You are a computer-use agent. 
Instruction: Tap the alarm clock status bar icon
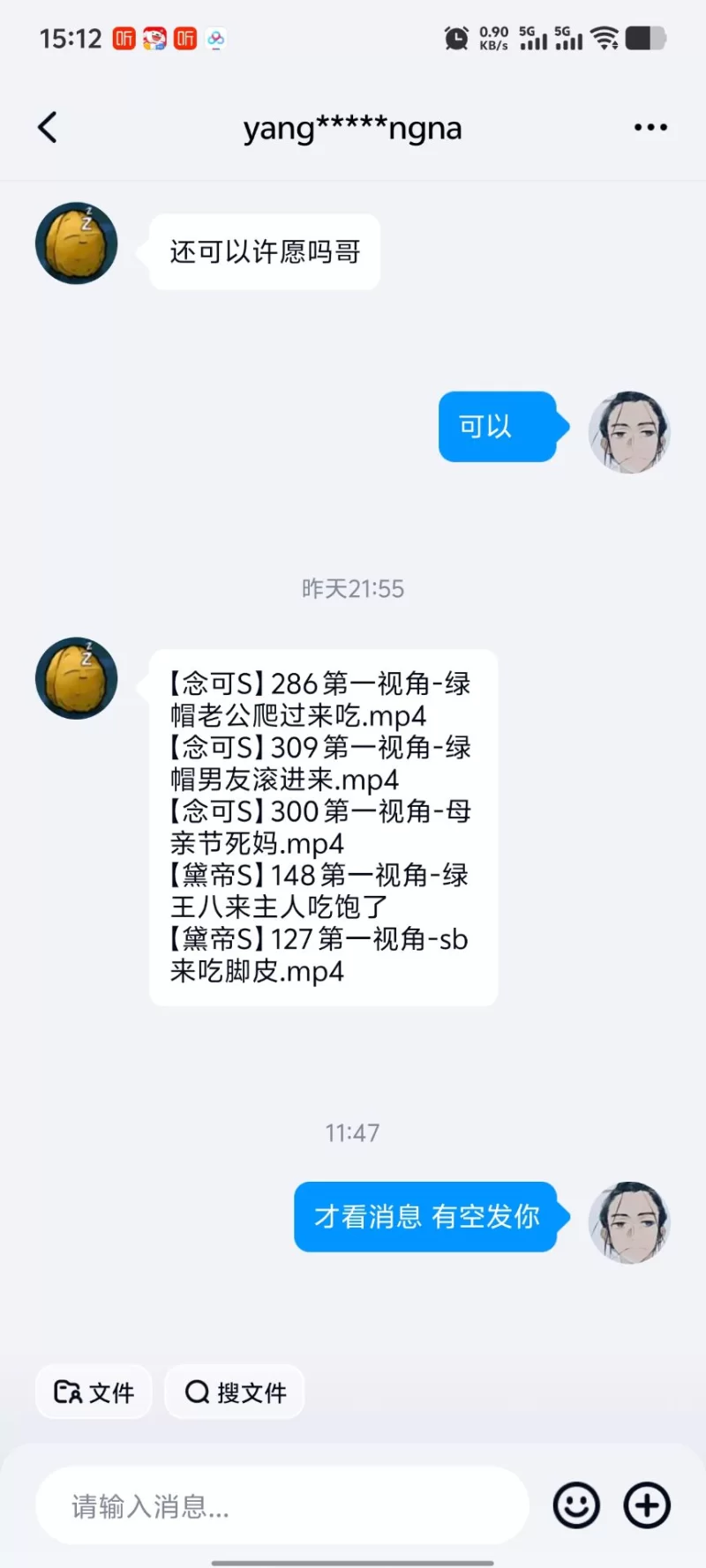tap(456, 39)
